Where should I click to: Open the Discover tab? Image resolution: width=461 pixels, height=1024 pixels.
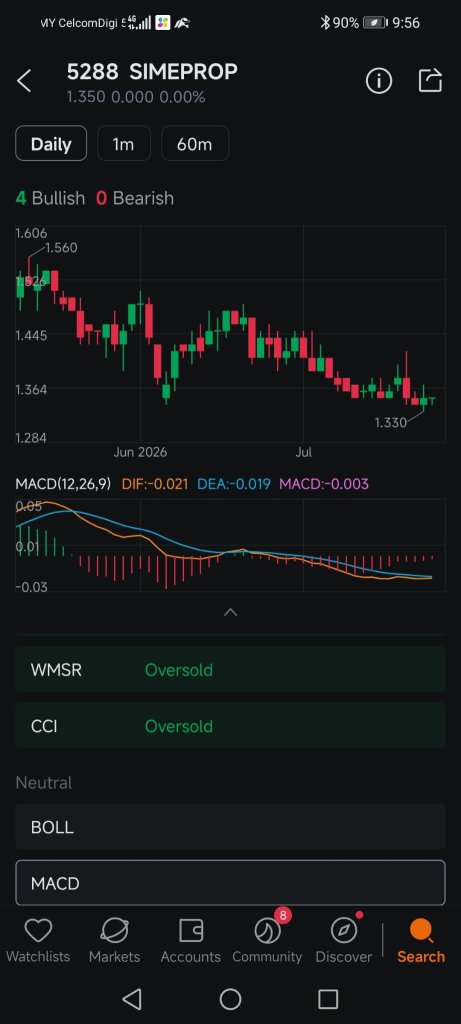pyautogui.click(x=343, y=940)
